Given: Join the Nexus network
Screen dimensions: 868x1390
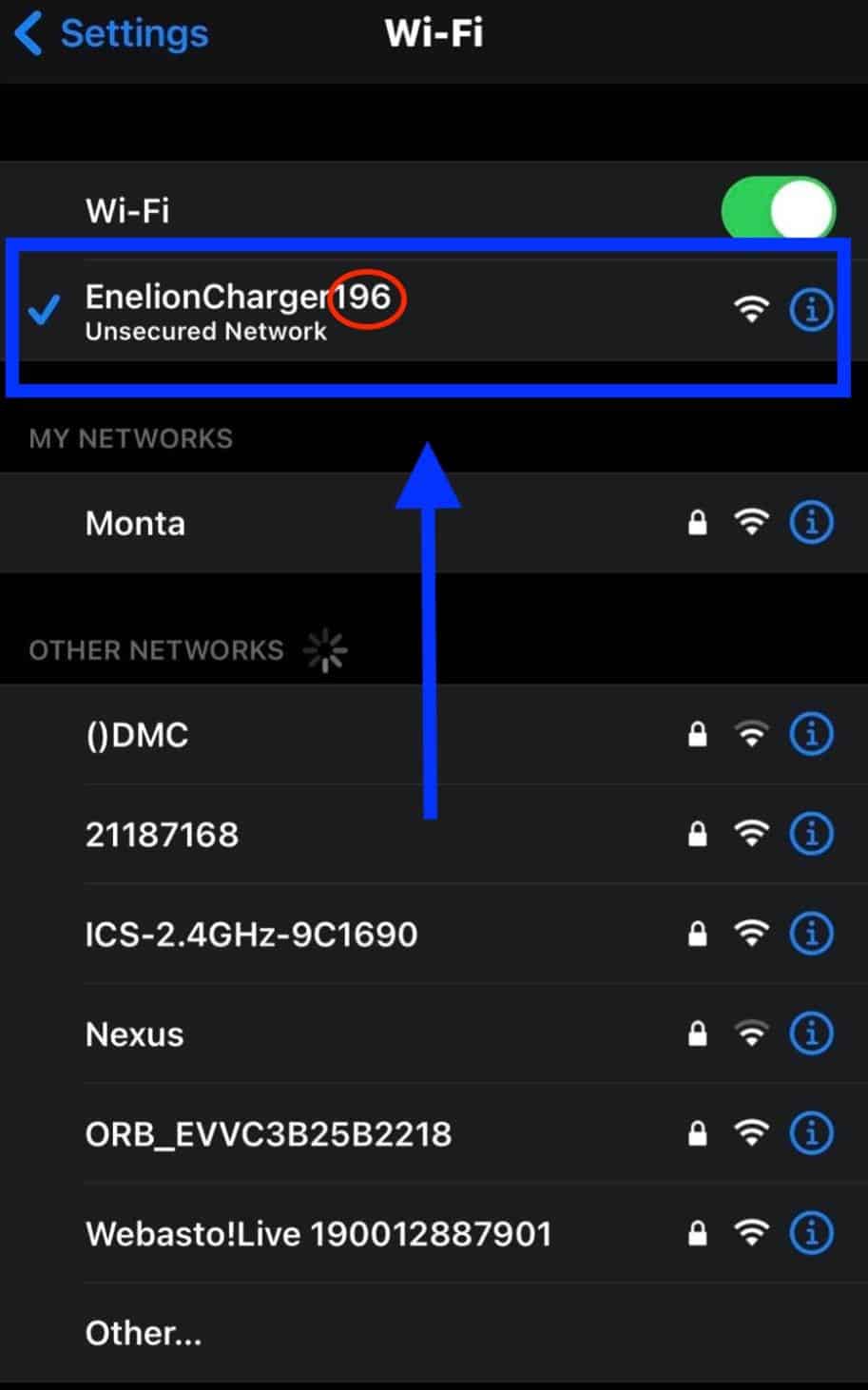Looking at the screenshot, I should pyautogui.click(x=434, y=1034).
